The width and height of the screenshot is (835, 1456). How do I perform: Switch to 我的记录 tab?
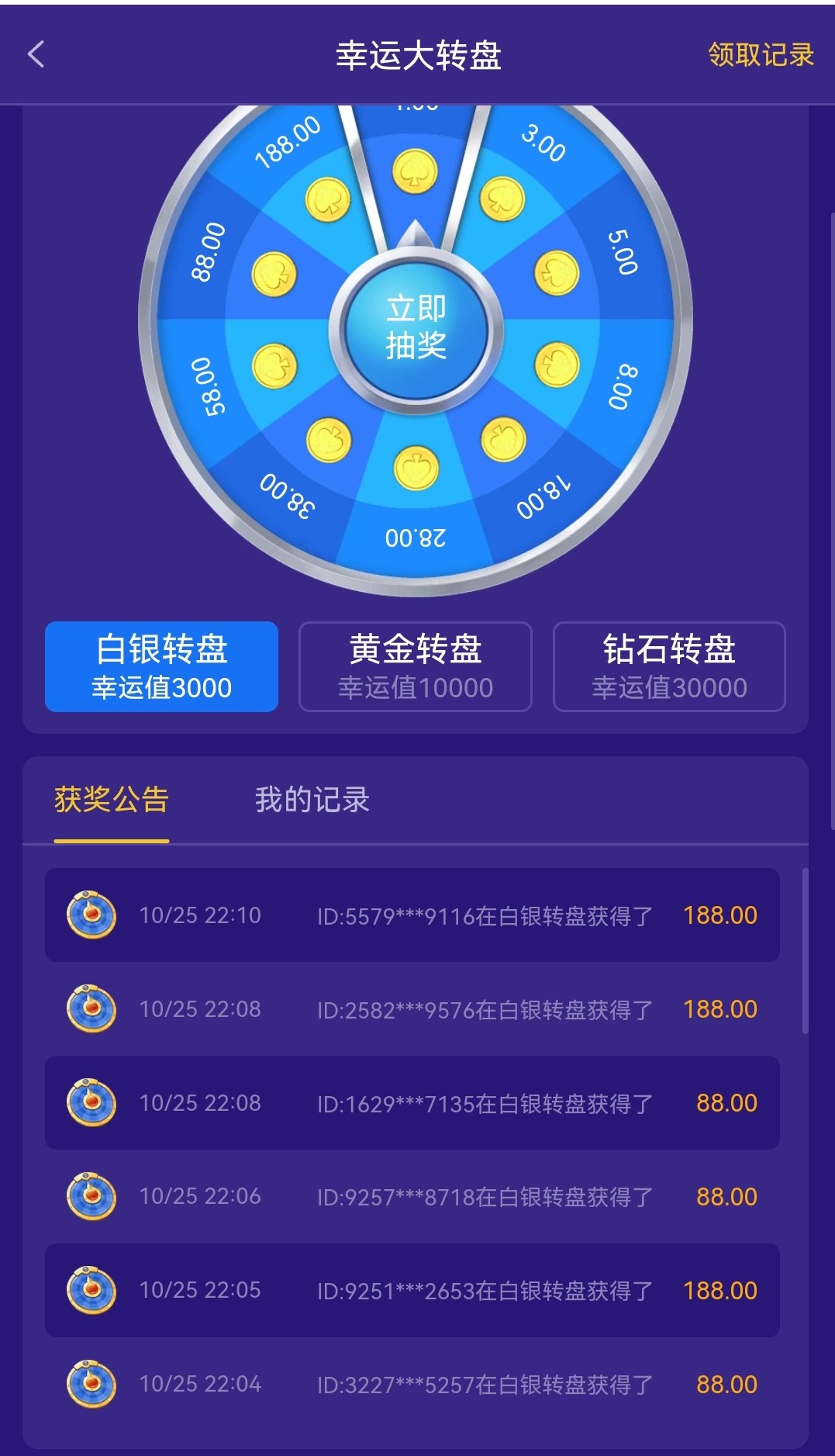coord(312,800)
